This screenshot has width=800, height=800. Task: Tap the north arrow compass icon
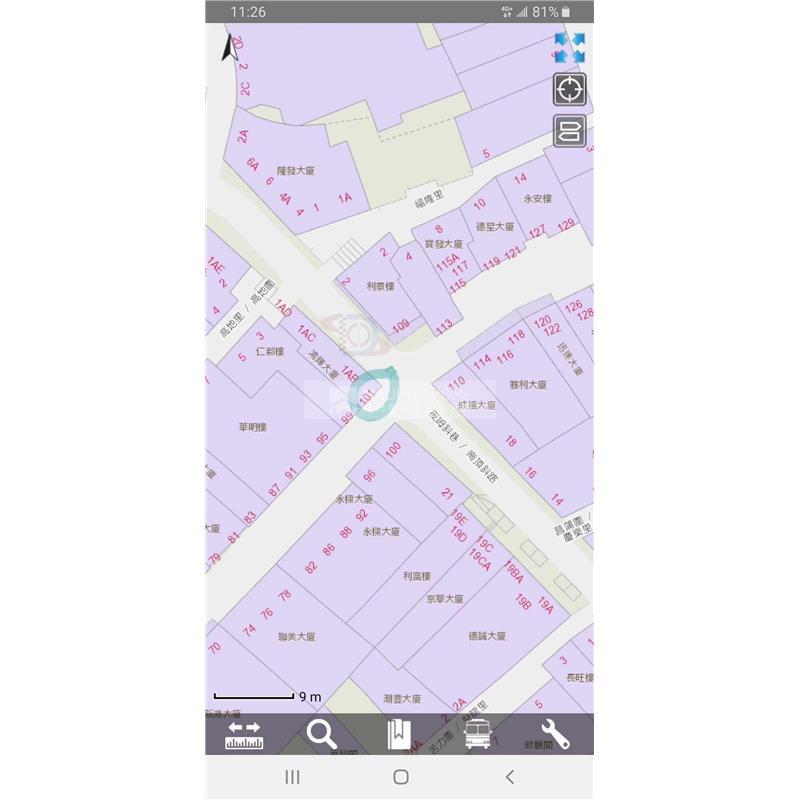tap(230, 48)
